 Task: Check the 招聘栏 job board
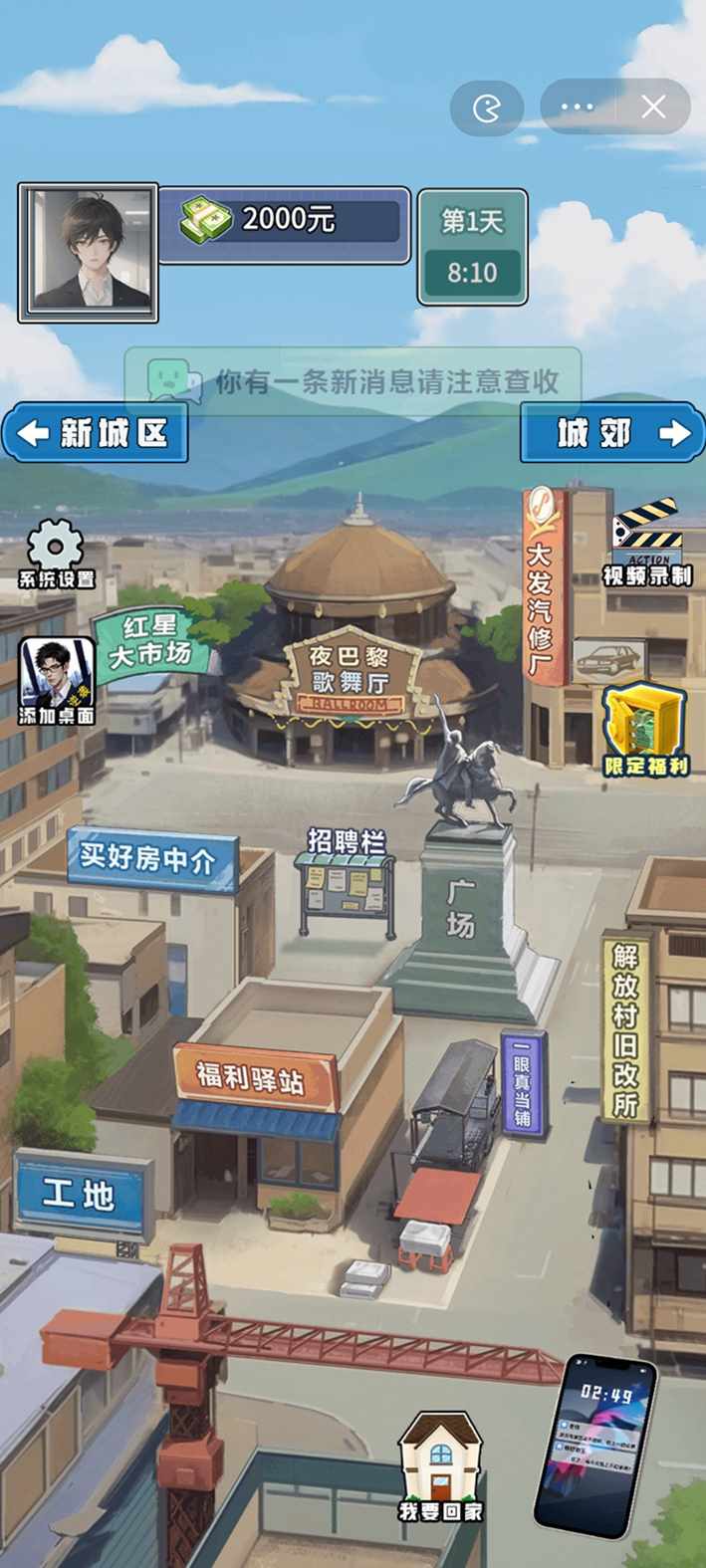click(346, 882)
